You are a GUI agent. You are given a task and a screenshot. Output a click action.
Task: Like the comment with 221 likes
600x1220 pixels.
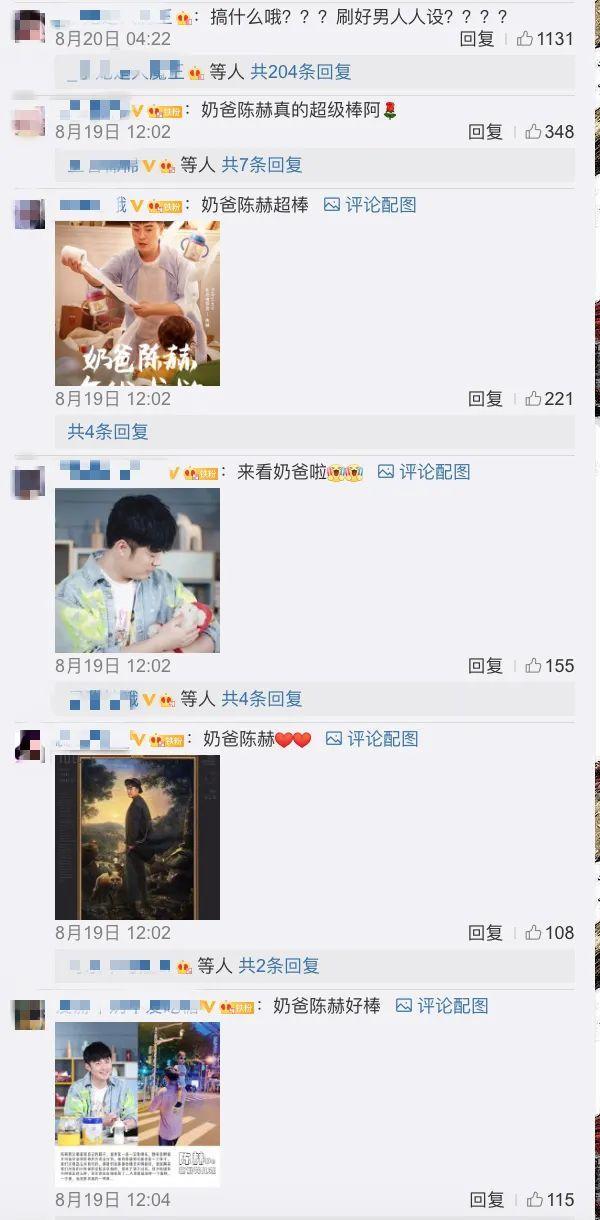549,399
